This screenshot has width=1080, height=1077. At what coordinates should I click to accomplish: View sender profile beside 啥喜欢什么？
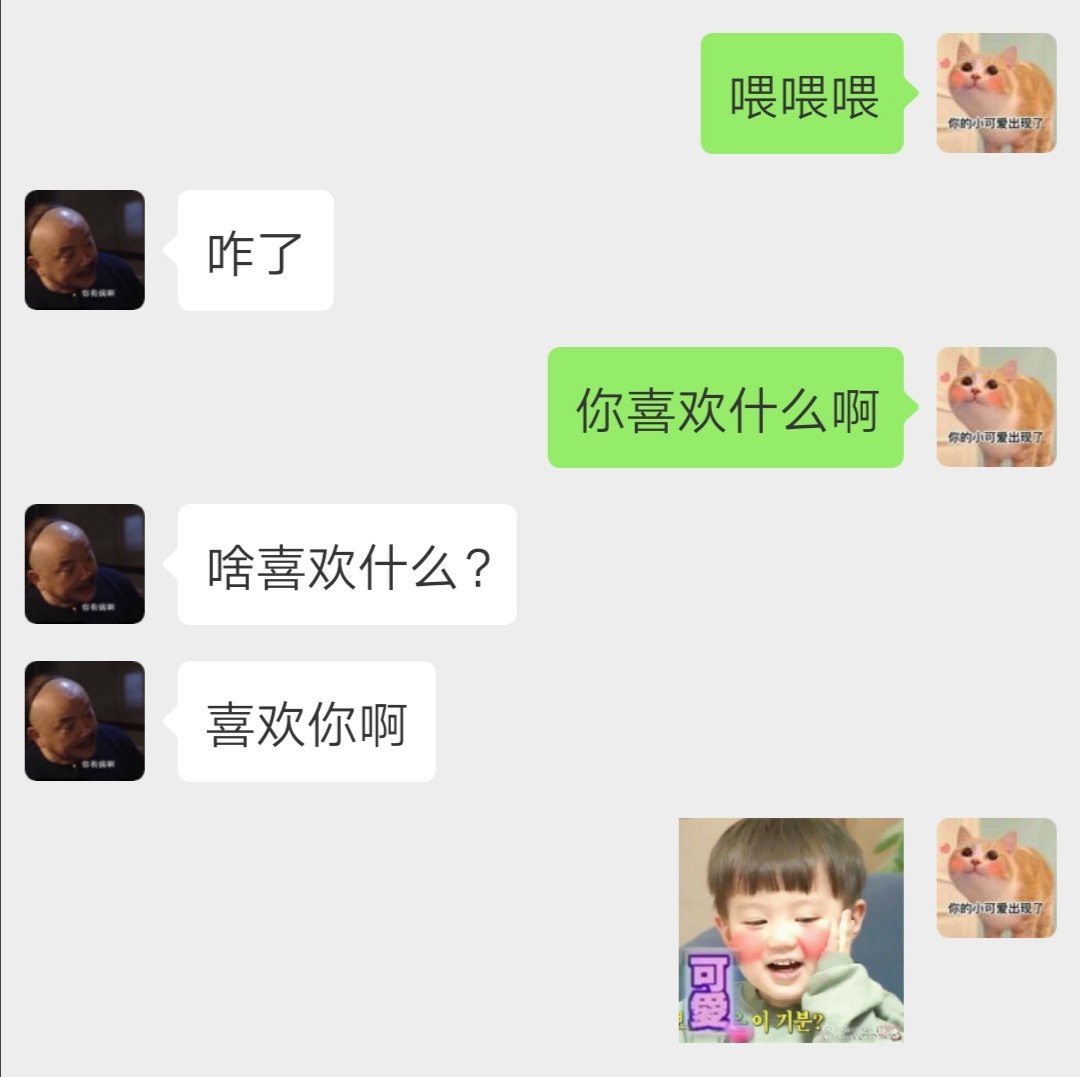click(85, 564)
